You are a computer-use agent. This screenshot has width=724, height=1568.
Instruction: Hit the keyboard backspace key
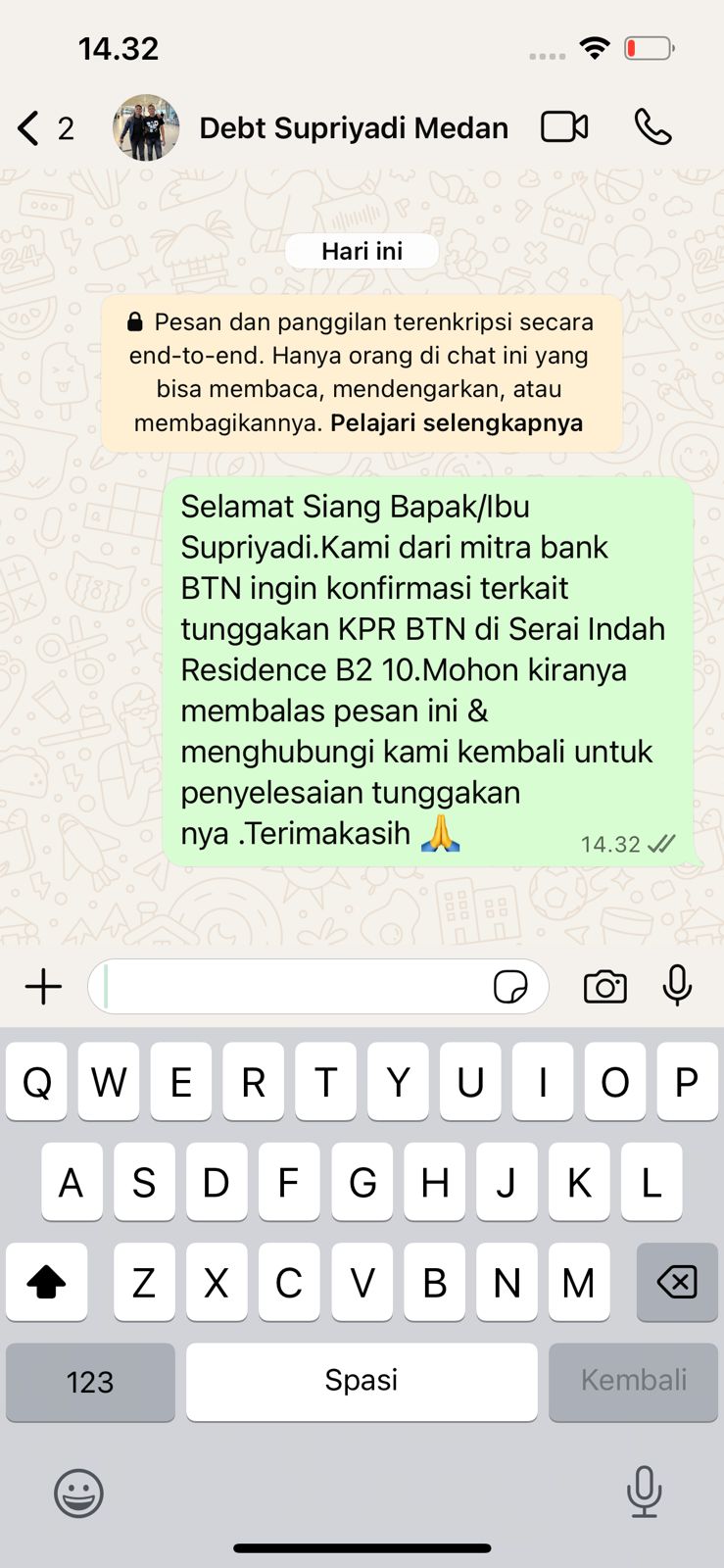677,1282
